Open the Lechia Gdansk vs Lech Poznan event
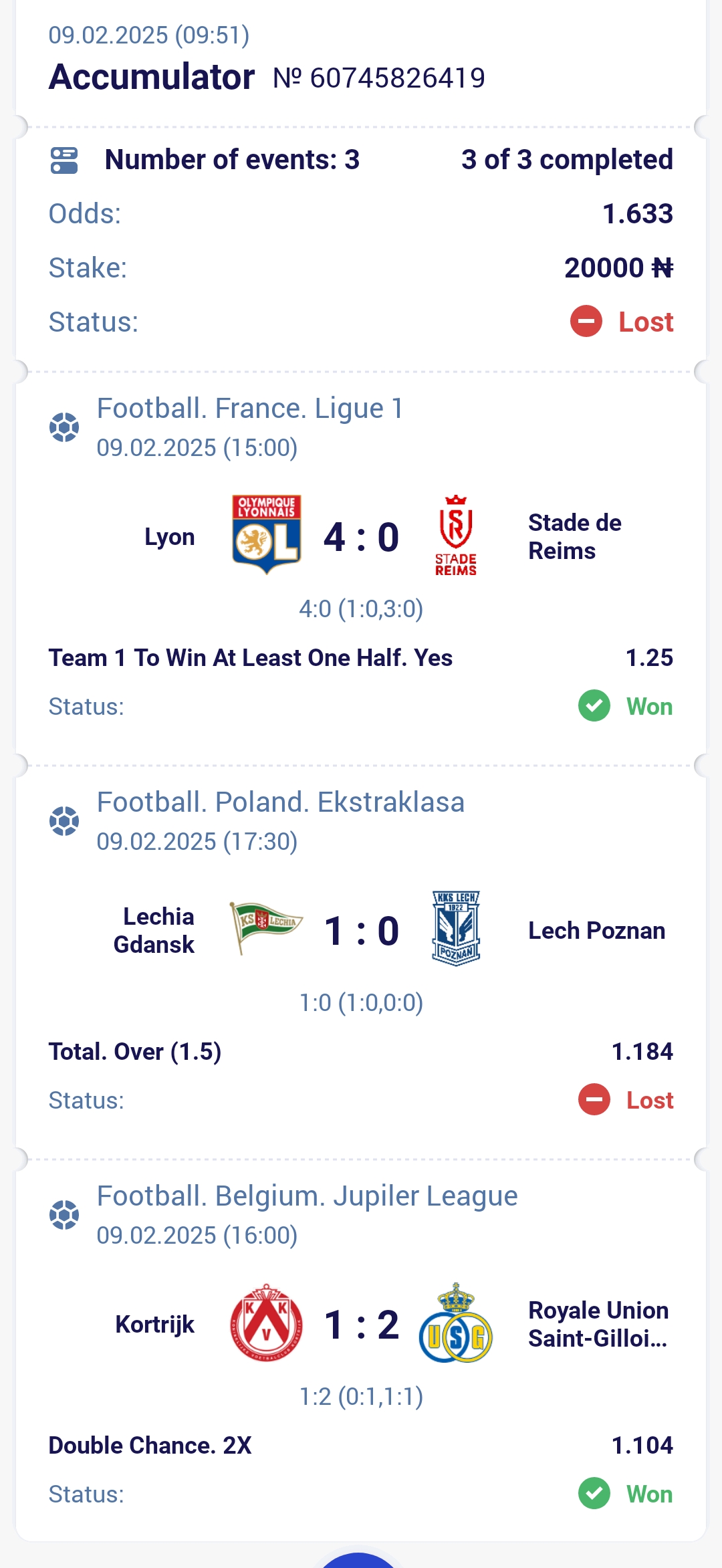722x1568 pixels. [x=361, y=931]
